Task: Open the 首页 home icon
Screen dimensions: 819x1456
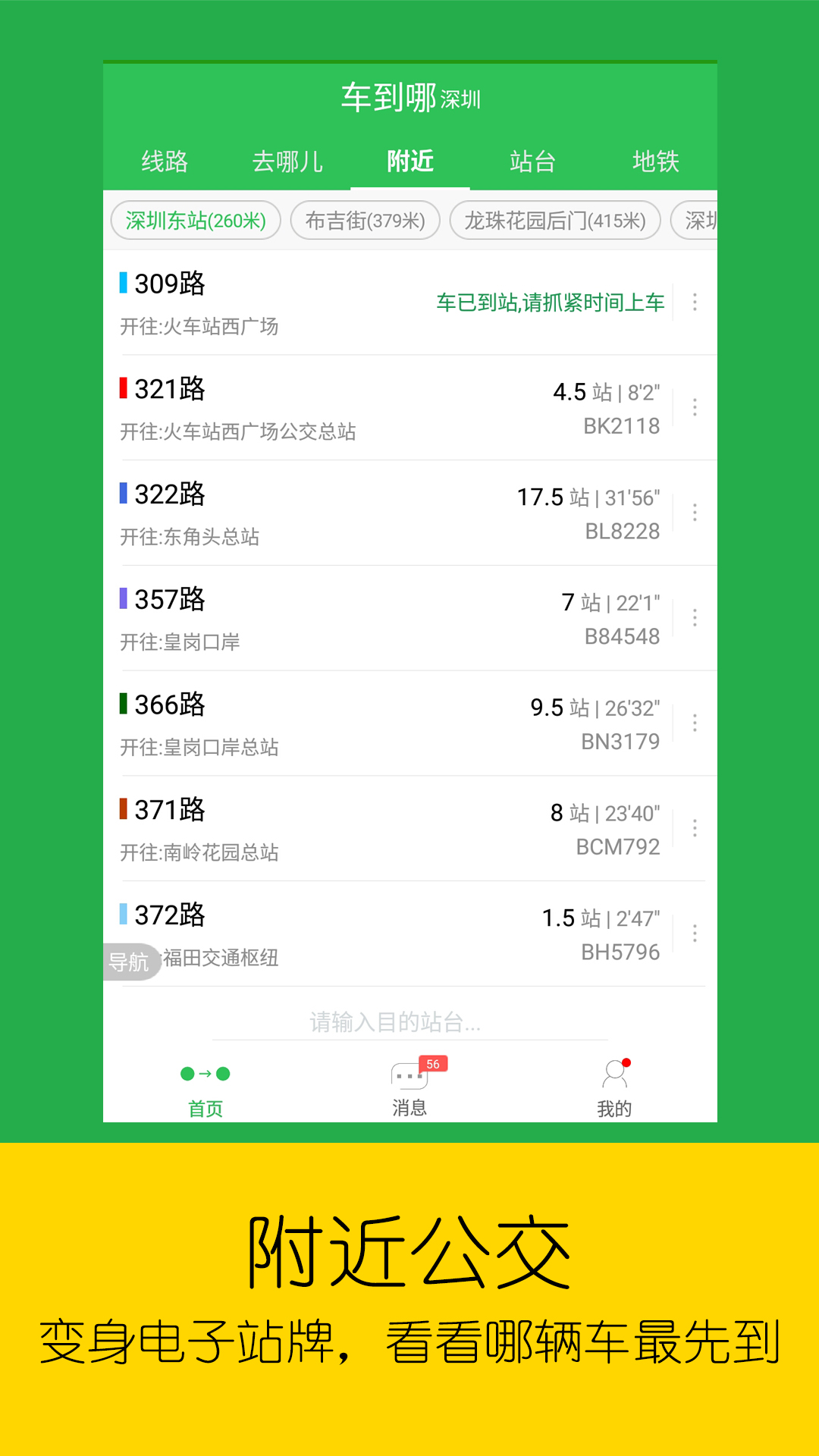Action: click(x=206, y=1083)
